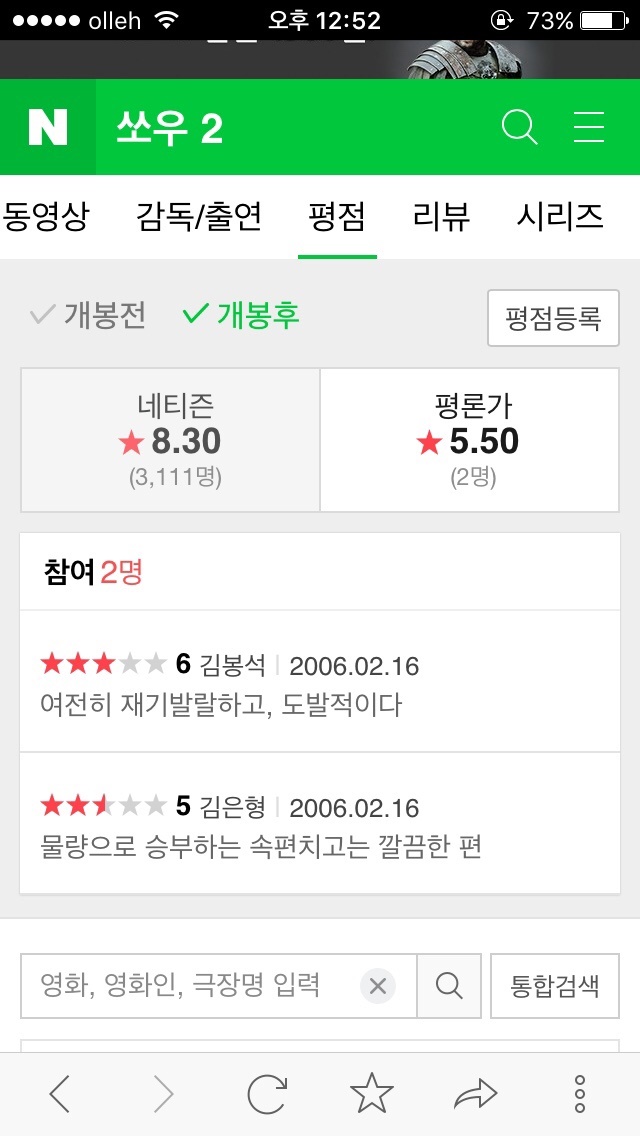Share the page via arrow icon
Viewport: 640px width, 1136px height.
[x=475, y=1094]
